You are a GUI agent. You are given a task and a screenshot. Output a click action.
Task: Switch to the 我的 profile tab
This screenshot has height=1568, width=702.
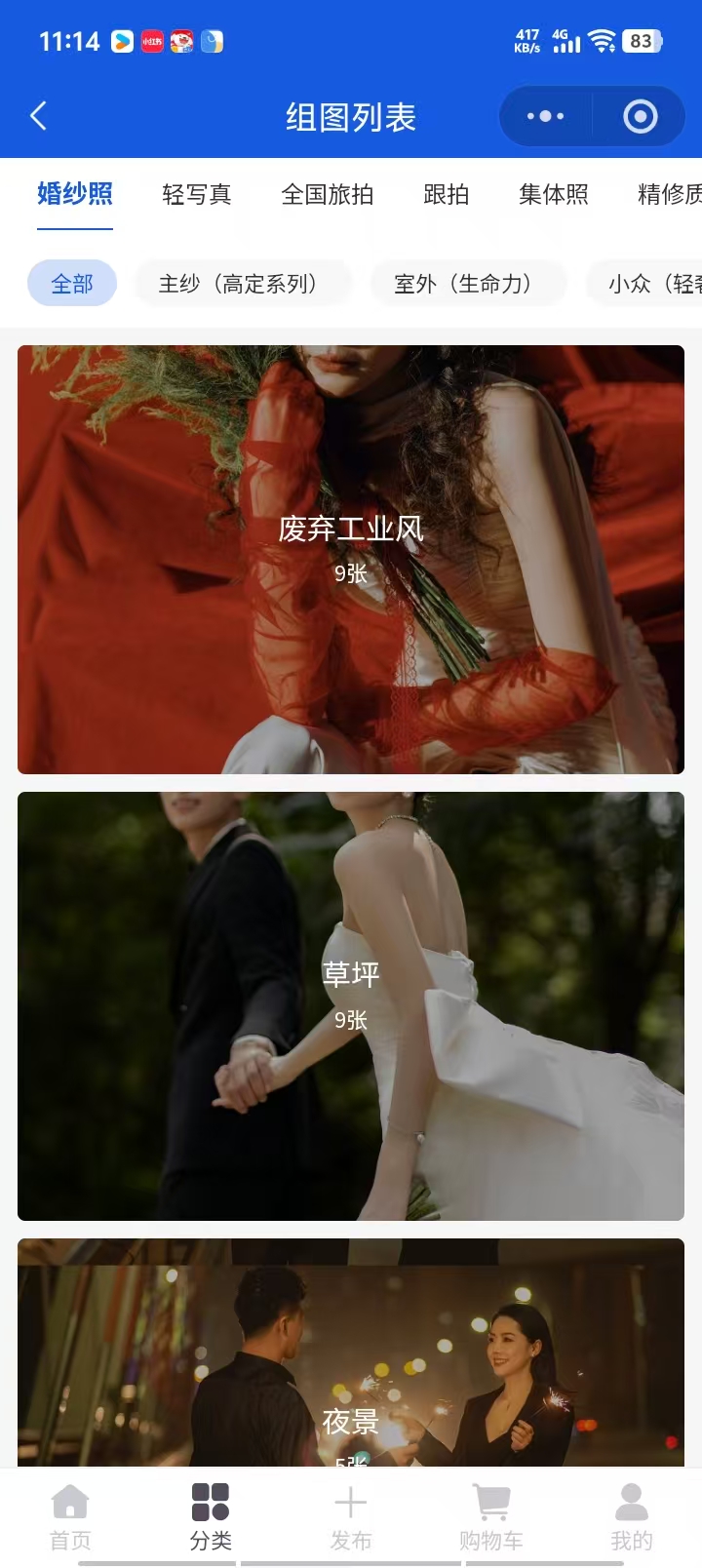click(632, 1517)
